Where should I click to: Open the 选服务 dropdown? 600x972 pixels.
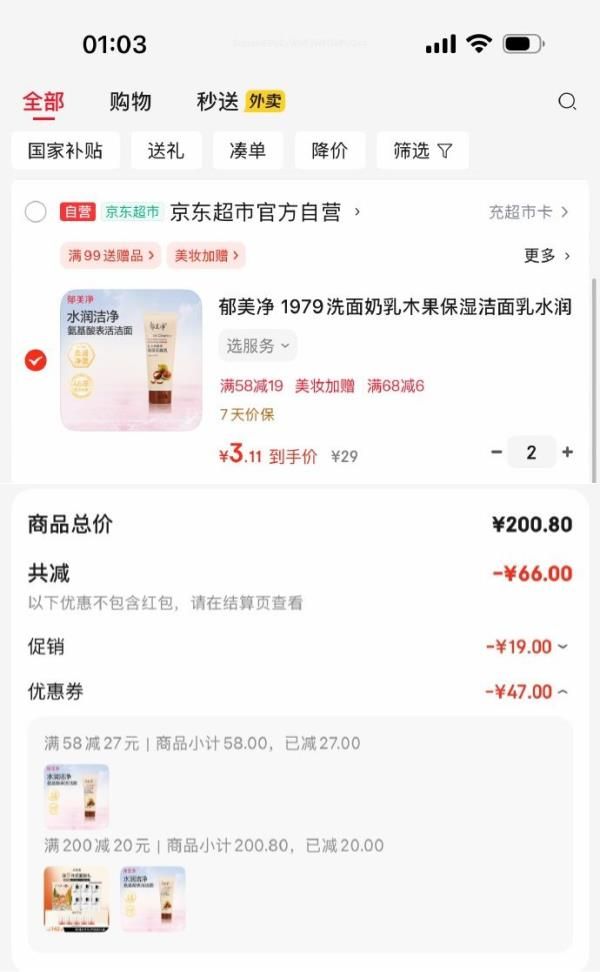tap(257, 346)
